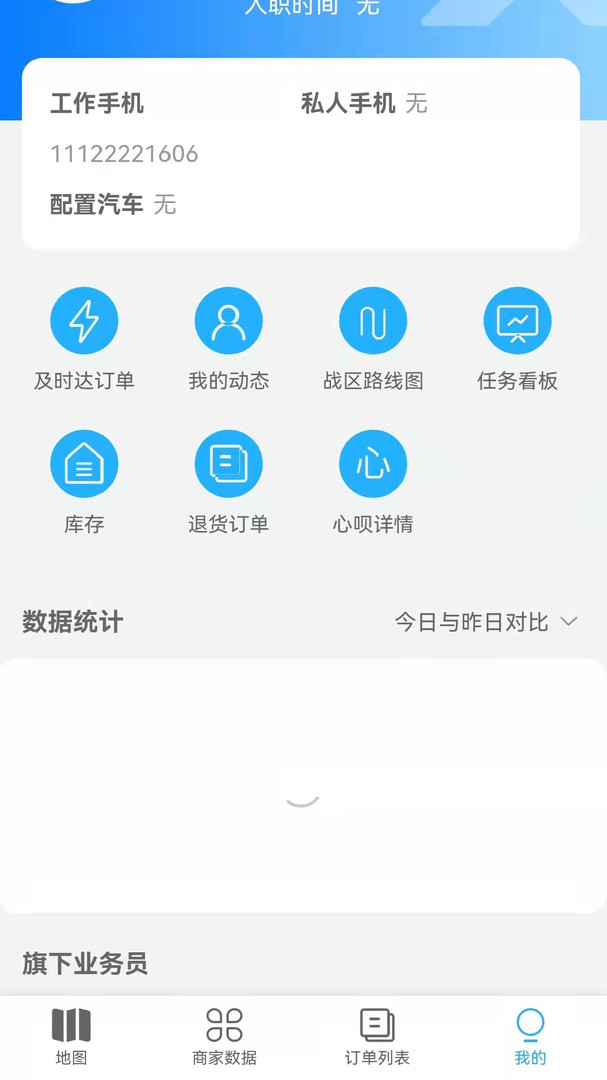
Task: Switch to the 商家数据 tab
Action: [x=225, y=1037]
